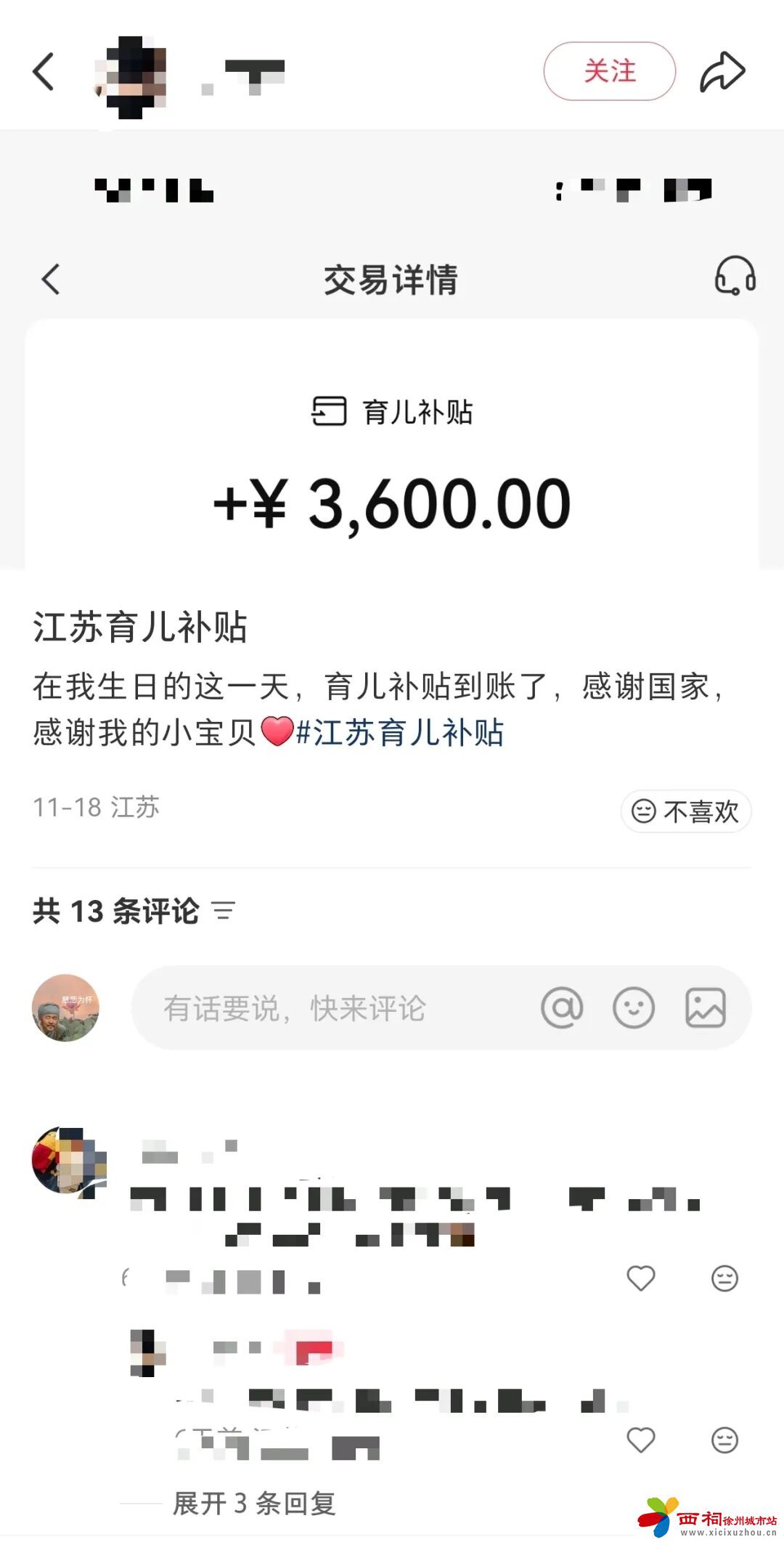Tap the back arrow on 交易详情 header
The image size is (784, 1542).
[51, 280]
